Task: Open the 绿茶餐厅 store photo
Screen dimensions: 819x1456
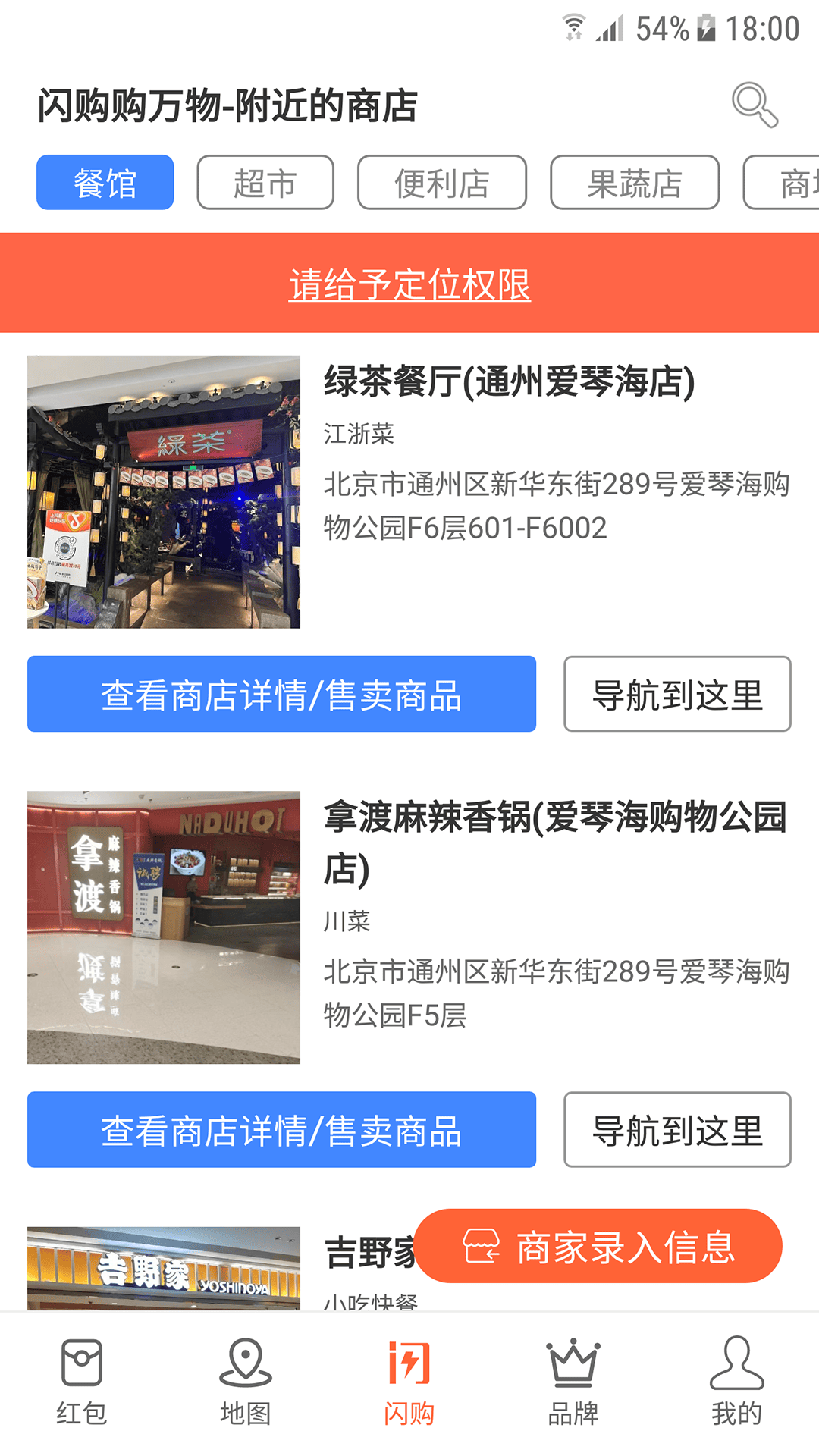Action: point(164,491)
